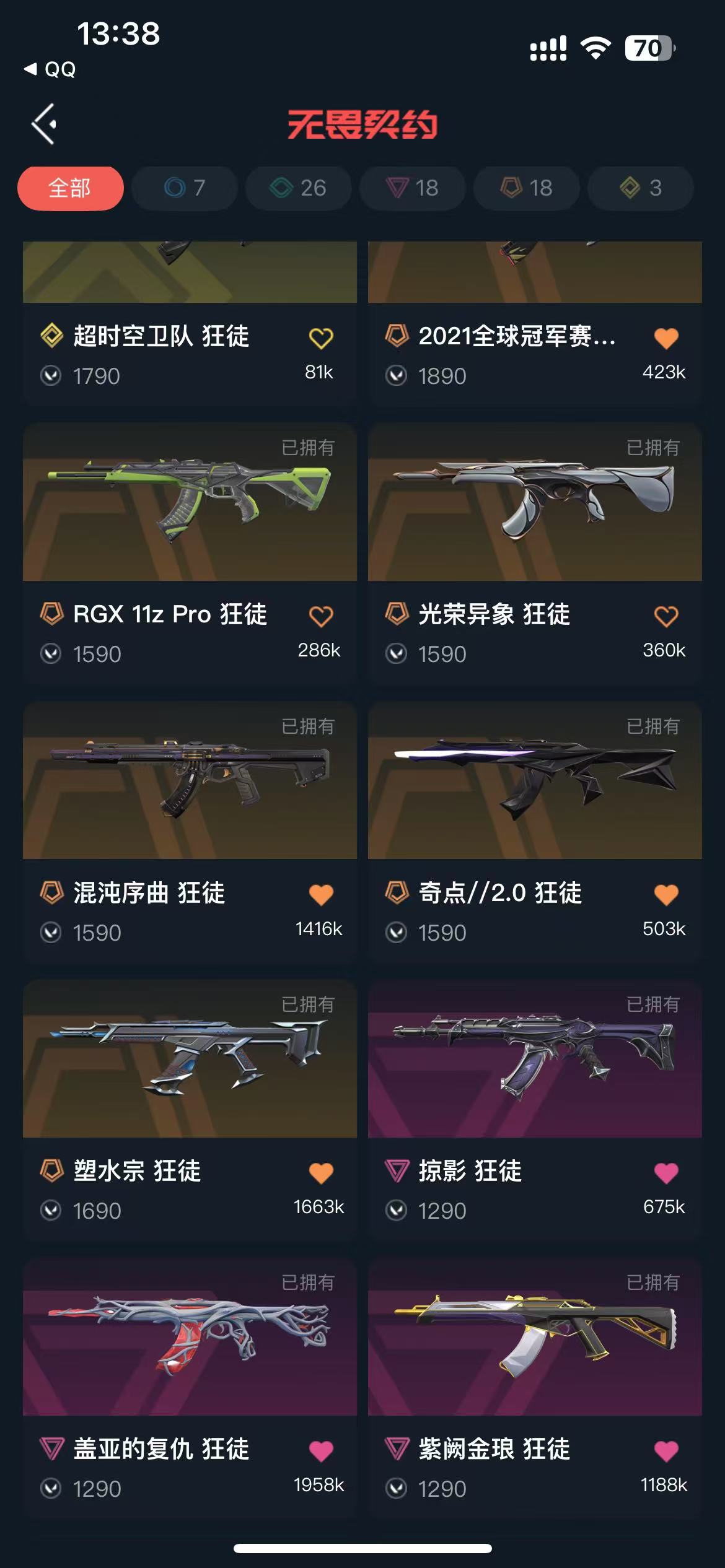
Task: Open the 混沌序曲 狂徒 skin card
Action: point(190,782)
